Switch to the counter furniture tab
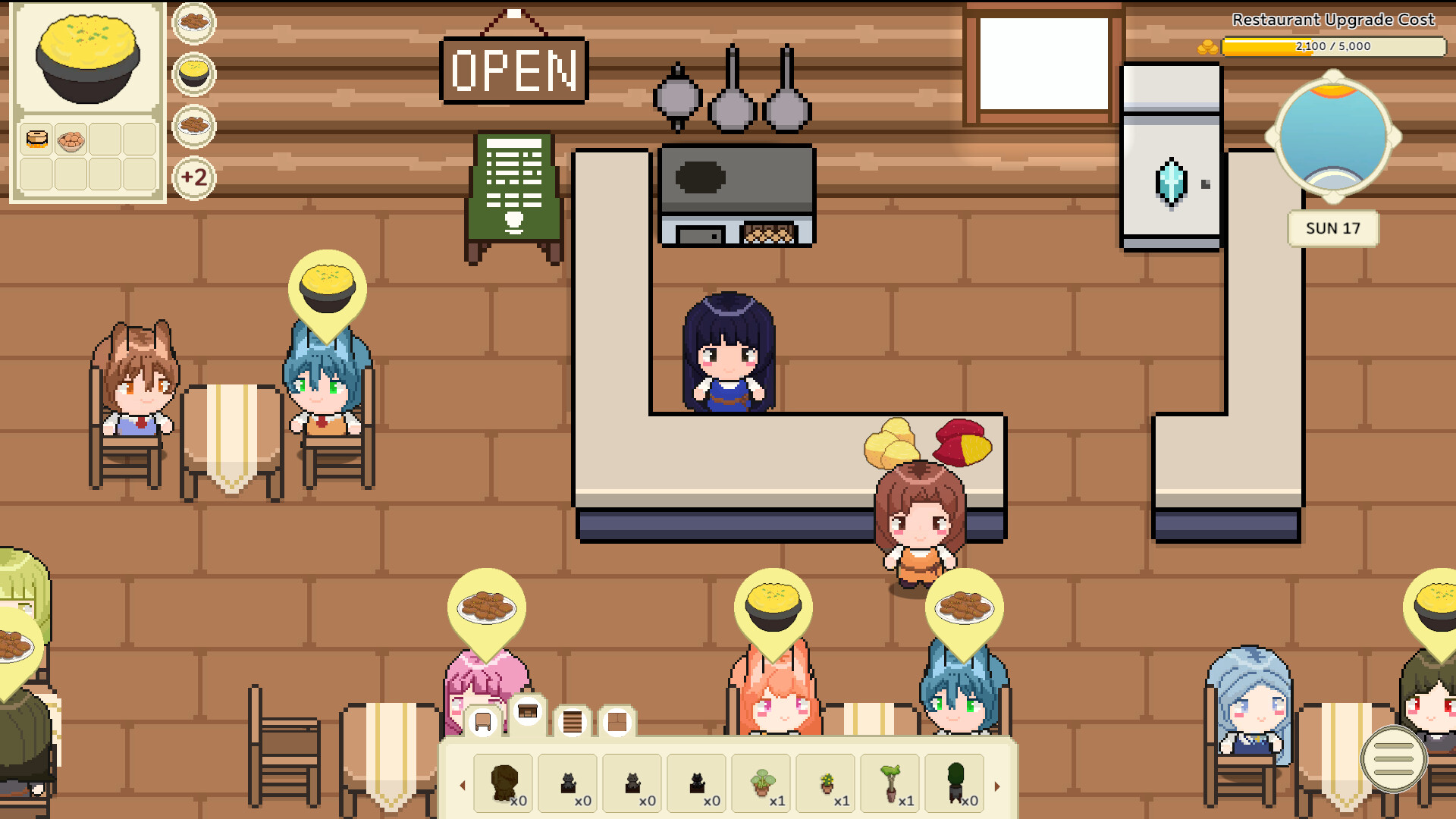1456x819 pixels. tap(528, 713)
